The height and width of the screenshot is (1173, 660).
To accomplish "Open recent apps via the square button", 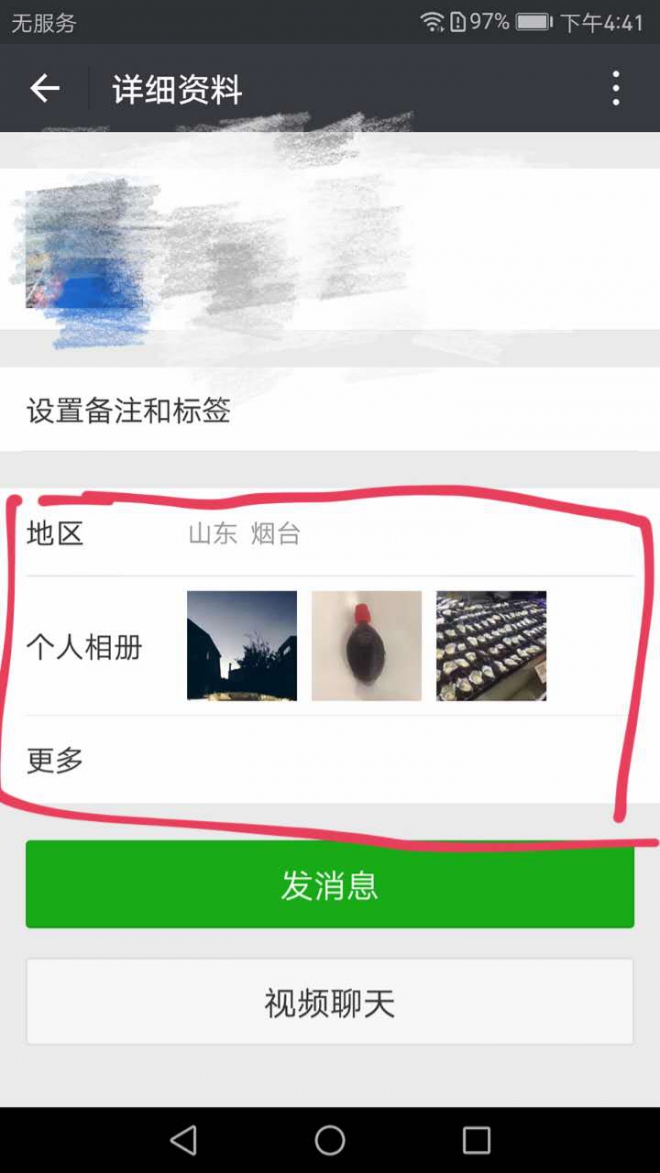I will [x=477, y=1140].
